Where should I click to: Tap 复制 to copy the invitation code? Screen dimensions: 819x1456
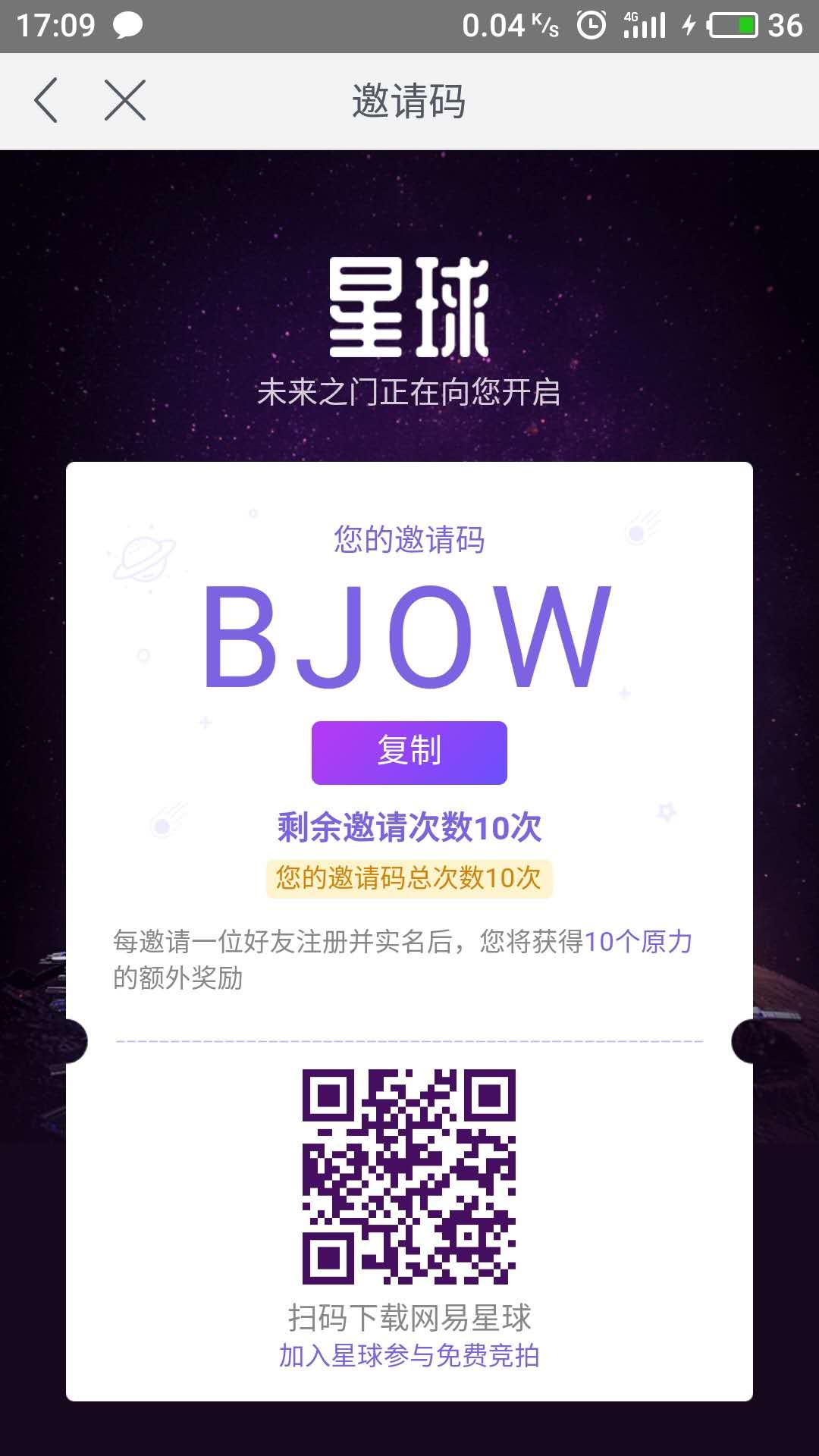(x=409, y=752)
